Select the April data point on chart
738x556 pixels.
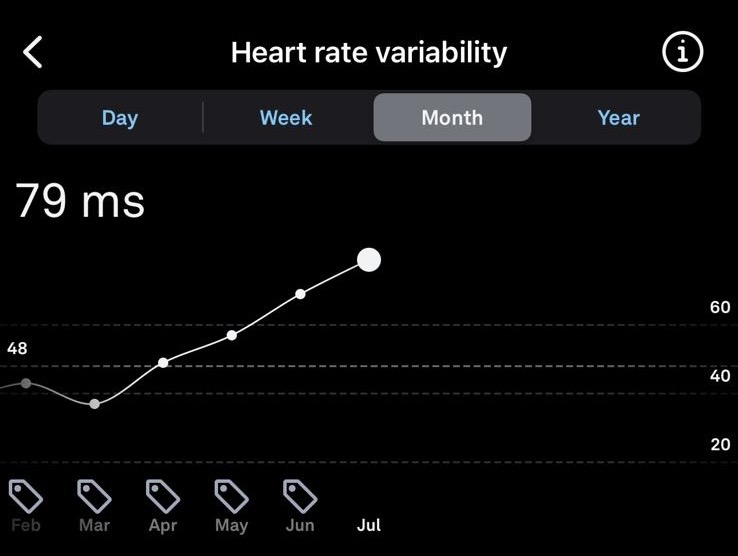163,362
